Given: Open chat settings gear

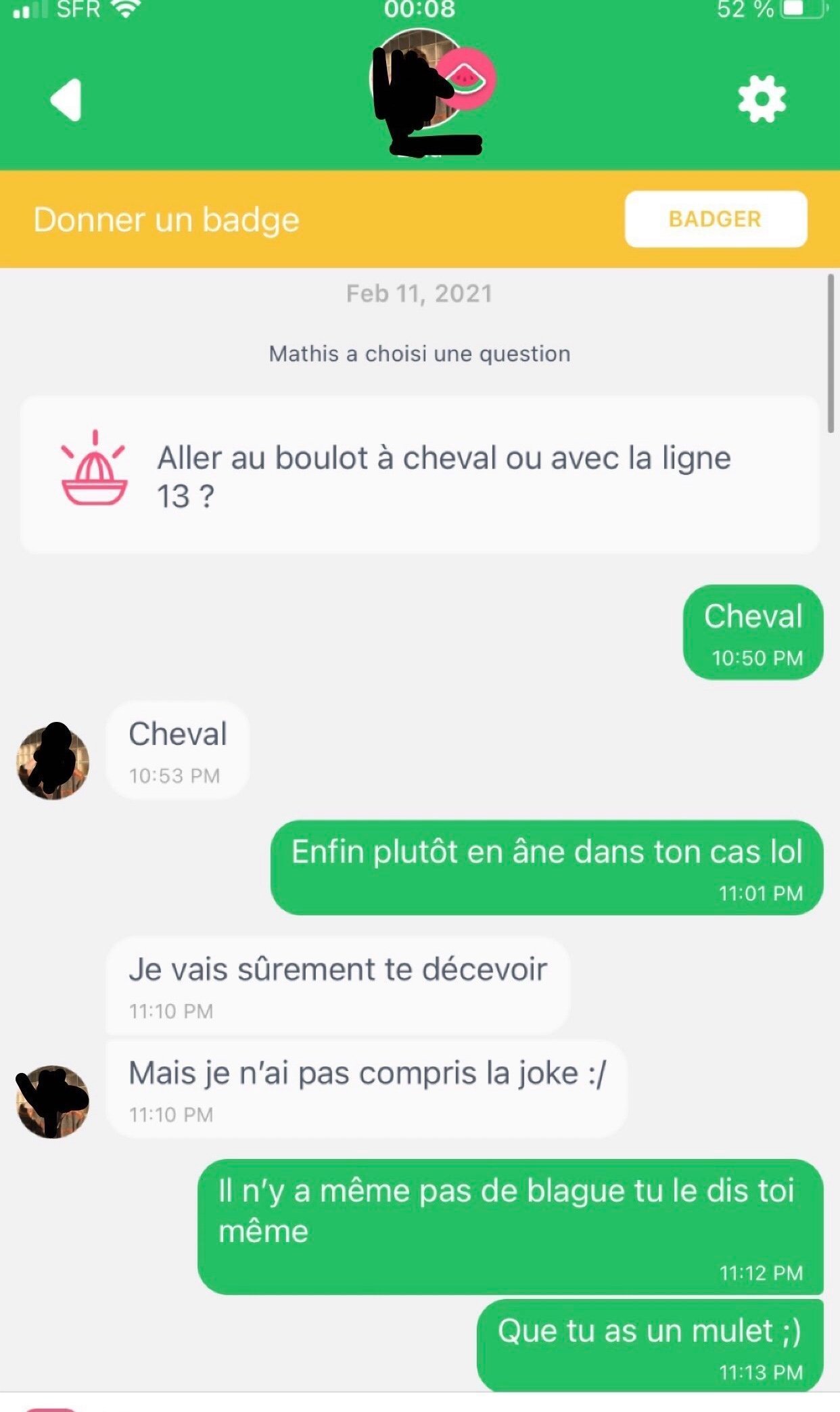Looking at the screenshot, I should (x=762, y=99).
